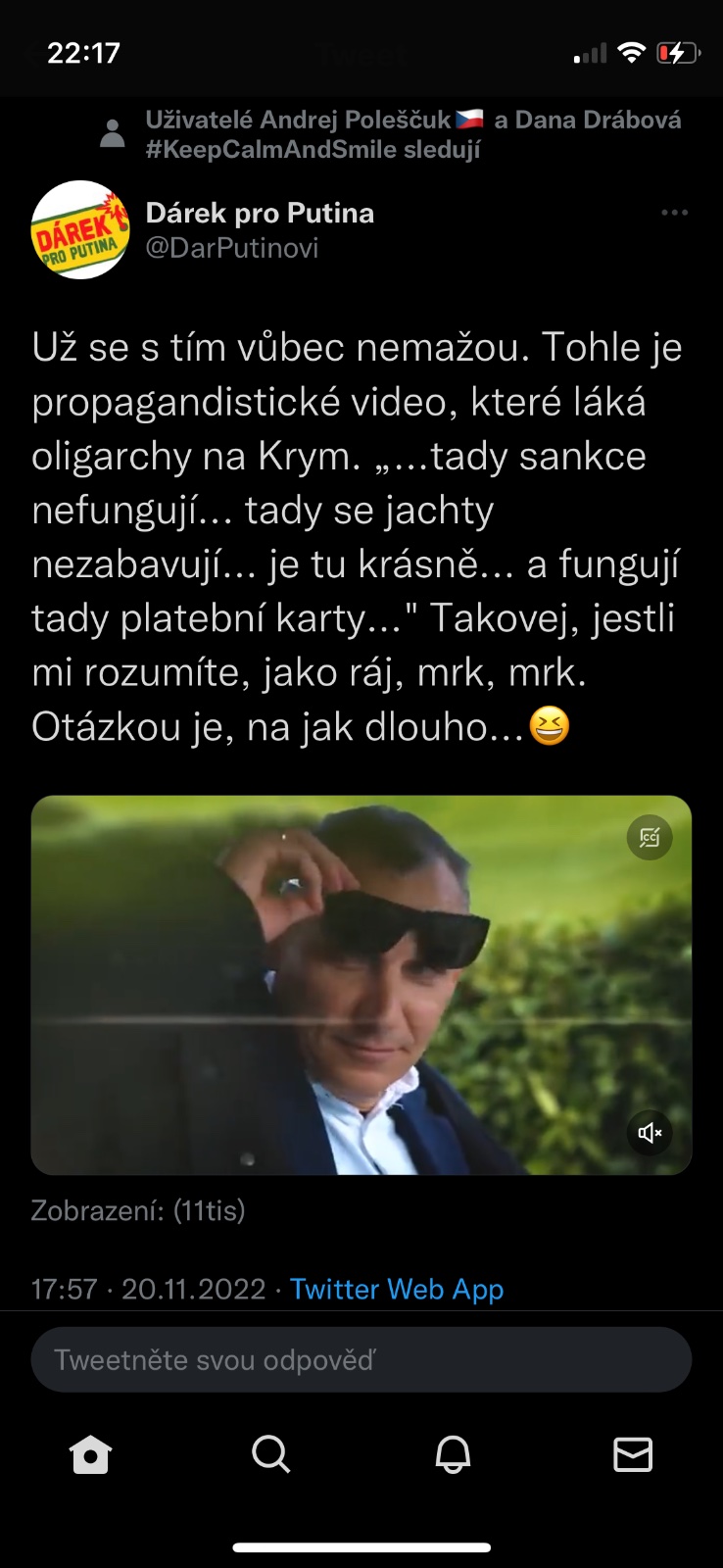Open the Twitter Web App link

pos(397,1289)
